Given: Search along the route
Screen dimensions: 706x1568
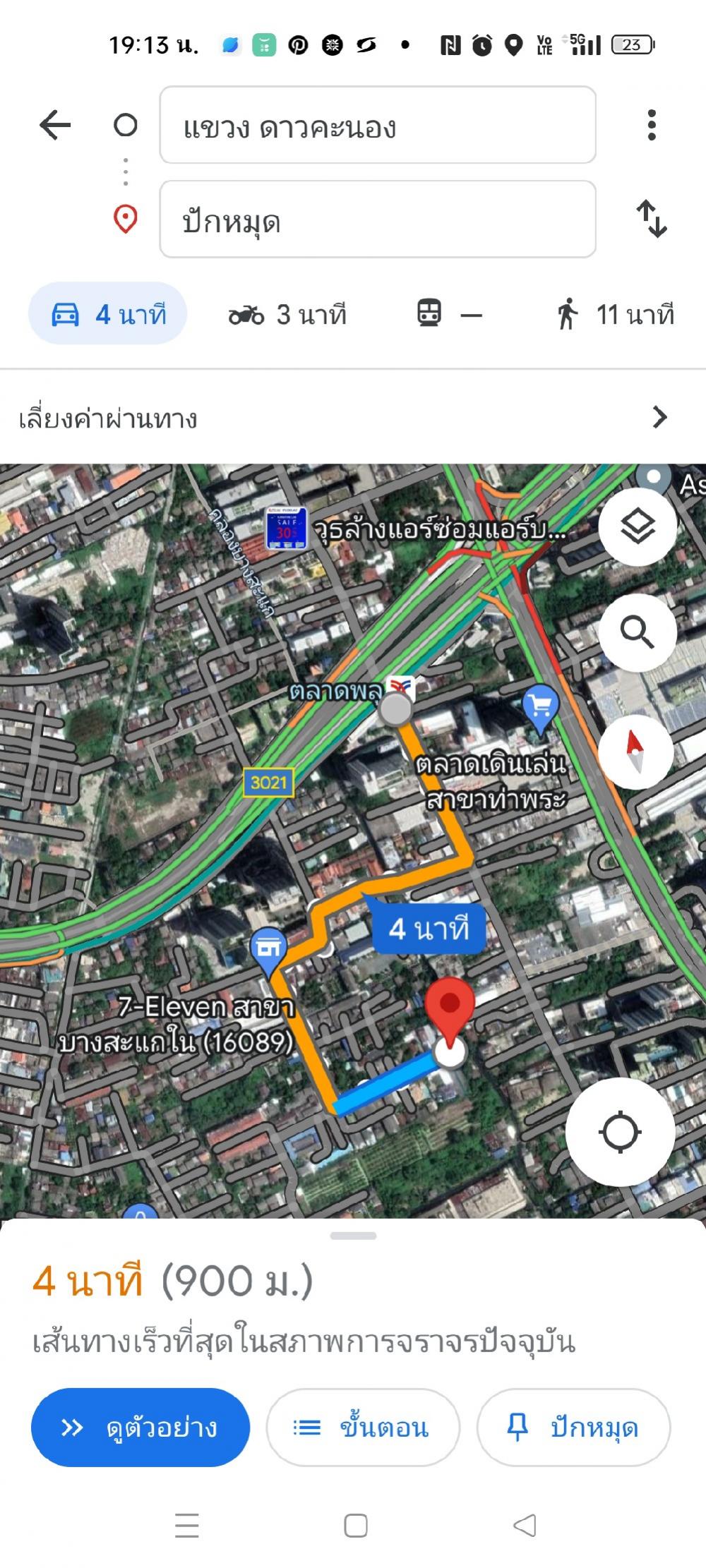Looking at the screenshot, I should [638, 632].
